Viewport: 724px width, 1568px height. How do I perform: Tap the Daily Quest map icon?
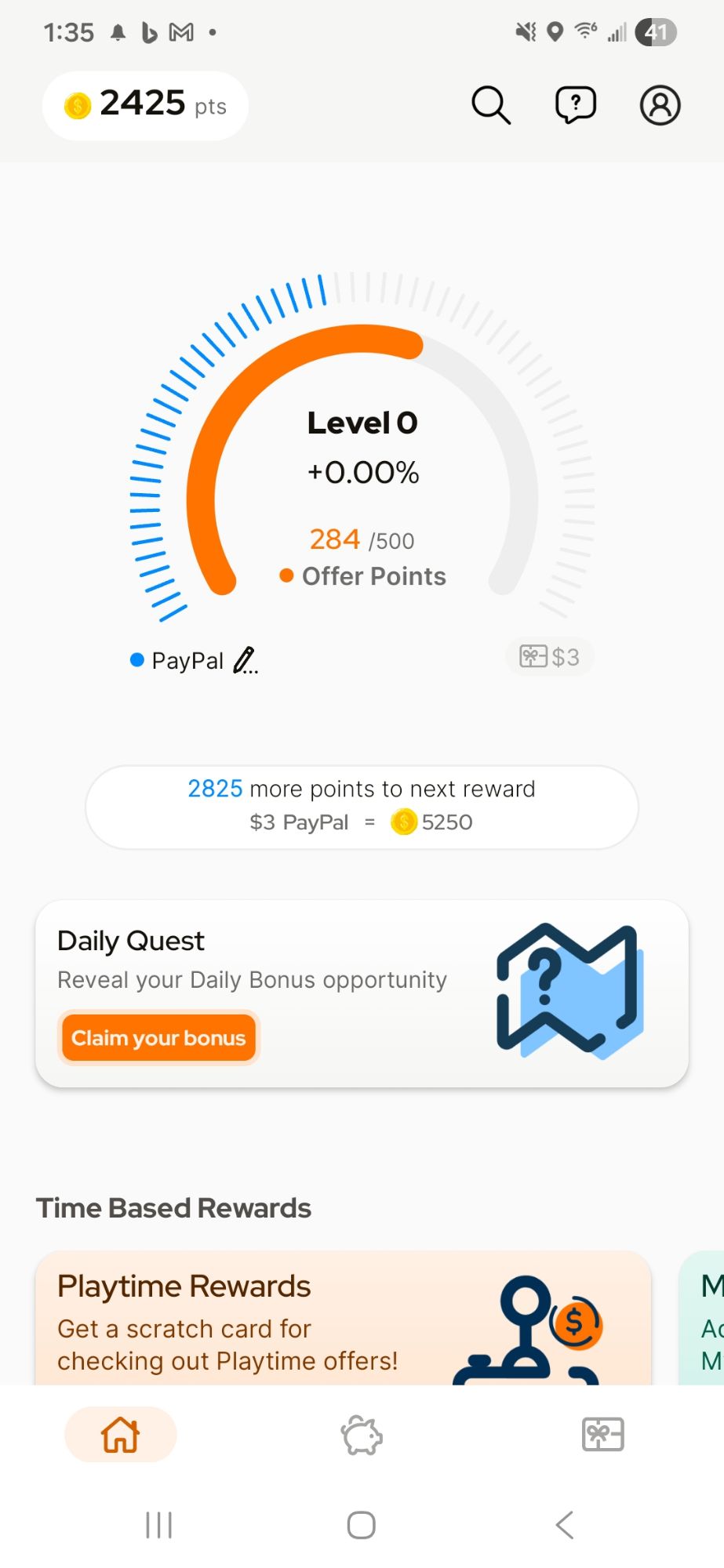tap(569, 991)
